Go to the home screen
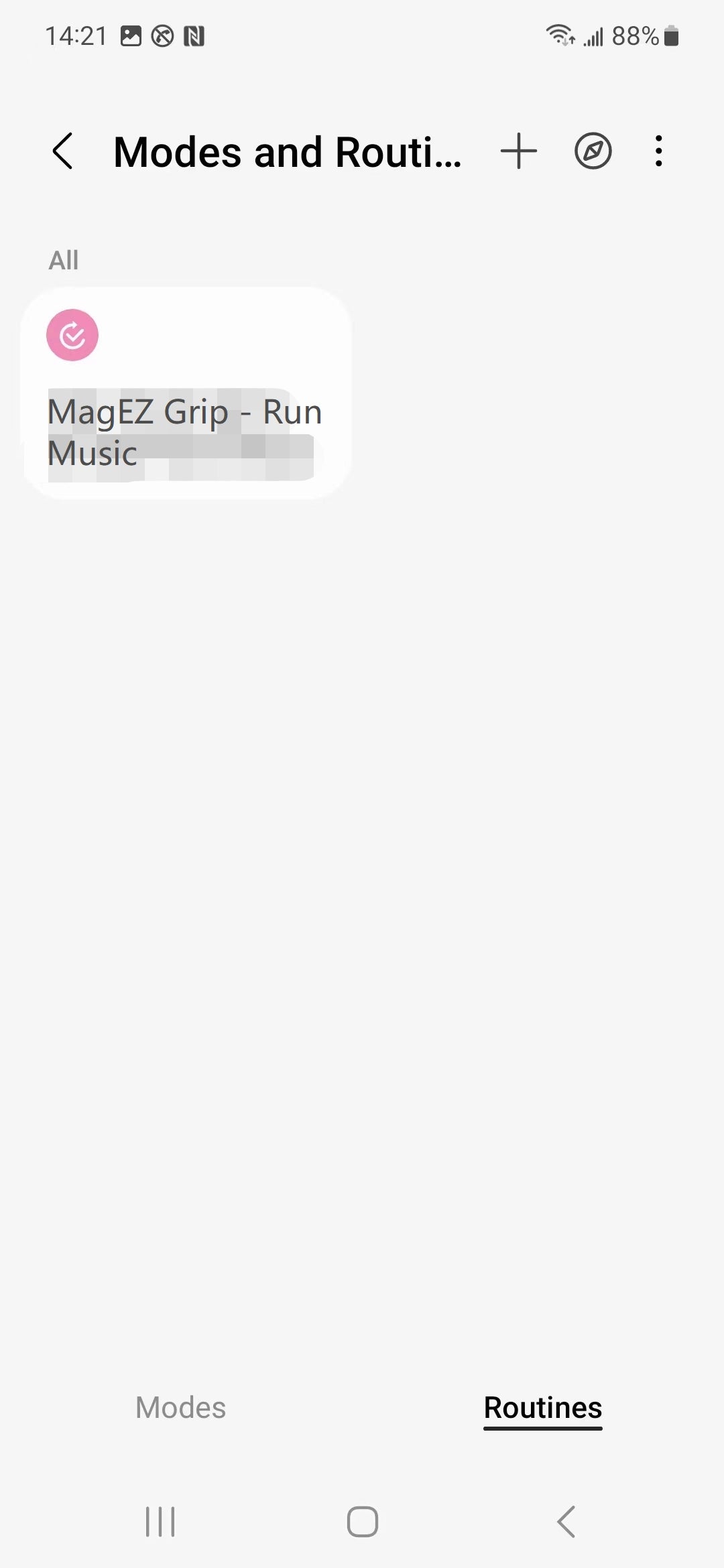 pos(362,1521)
